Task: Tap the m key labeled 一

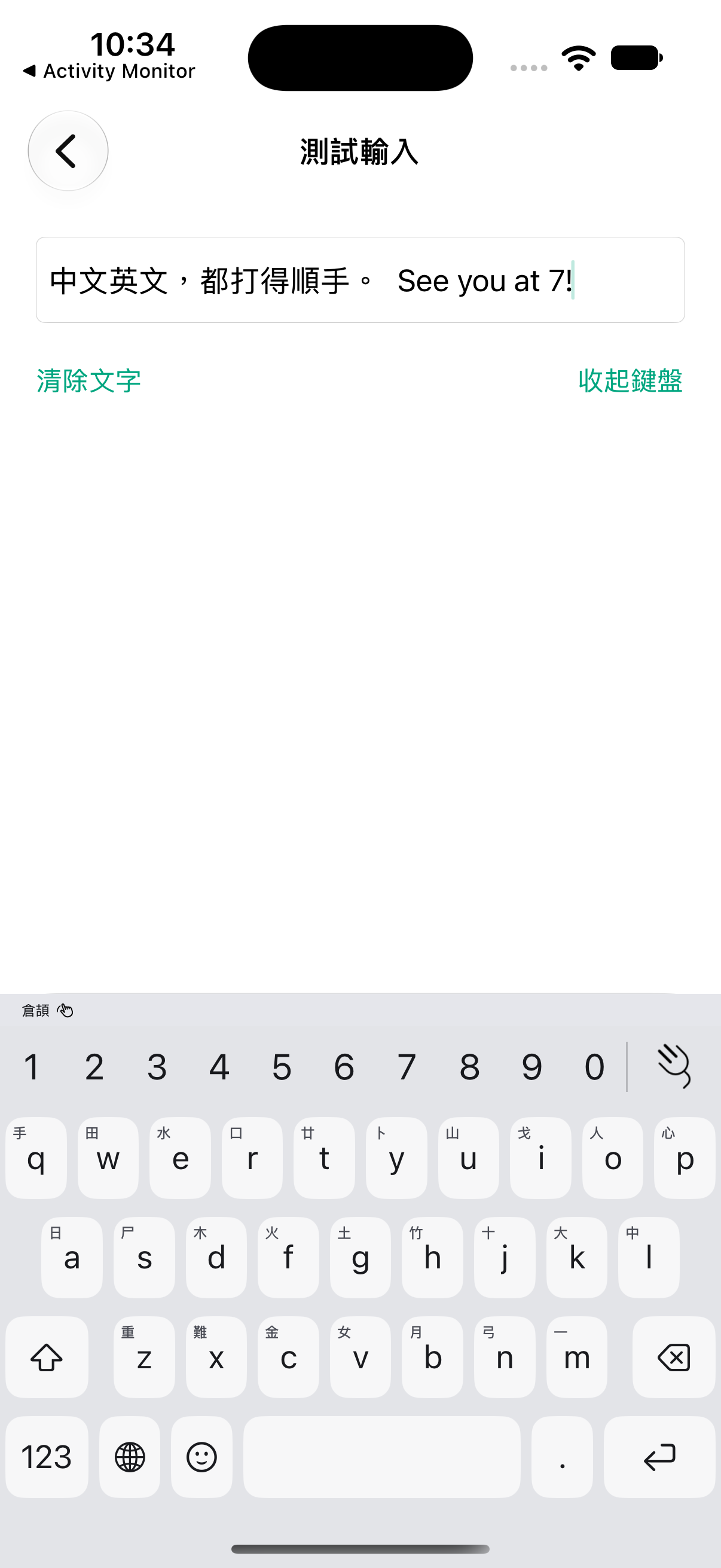Action: pyautogui.click(x=577, y=1357)
